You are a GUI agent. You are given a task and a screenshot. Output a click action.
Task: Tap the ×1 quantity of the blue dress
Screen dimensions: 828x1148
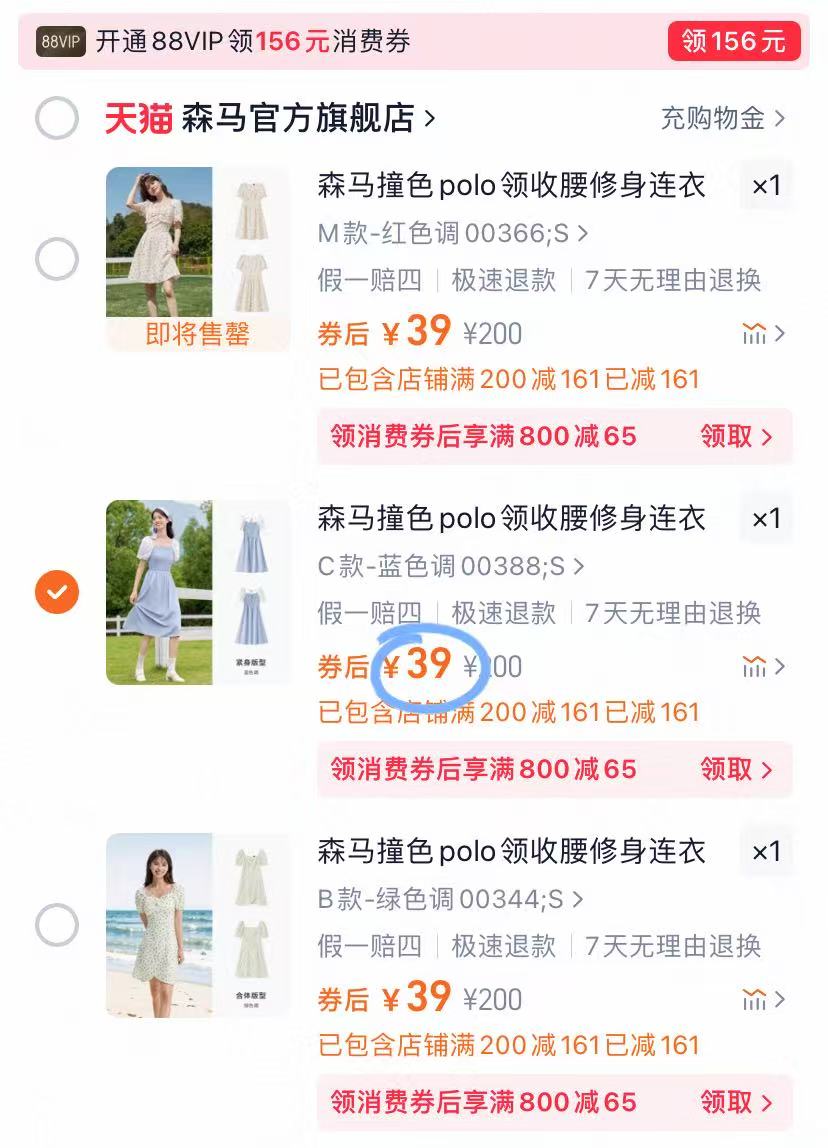765,519
